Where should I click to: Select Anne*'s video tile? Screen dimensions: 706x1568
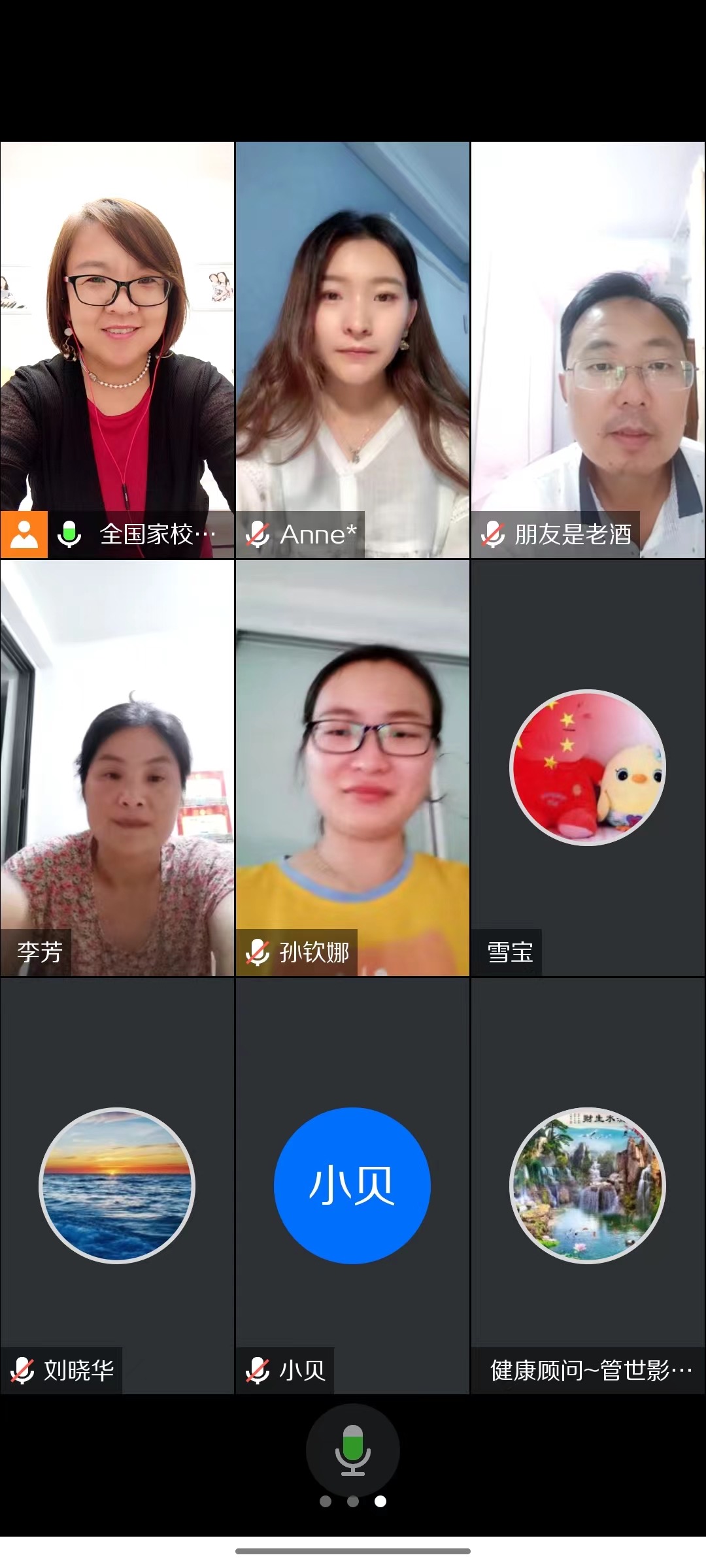352,327
